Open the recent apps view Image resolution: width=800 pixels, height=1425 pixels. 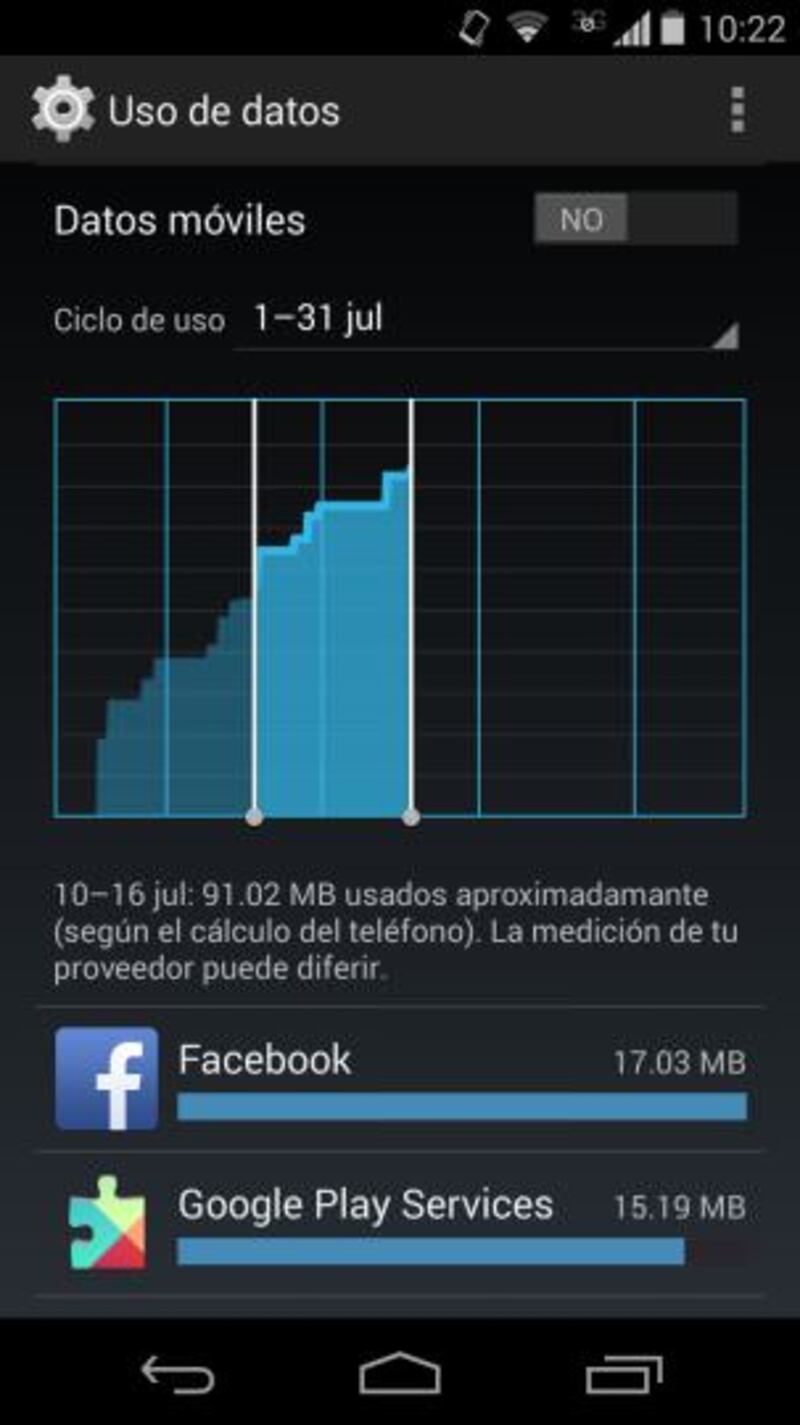pyautogui.click(x=623, y=1375)
